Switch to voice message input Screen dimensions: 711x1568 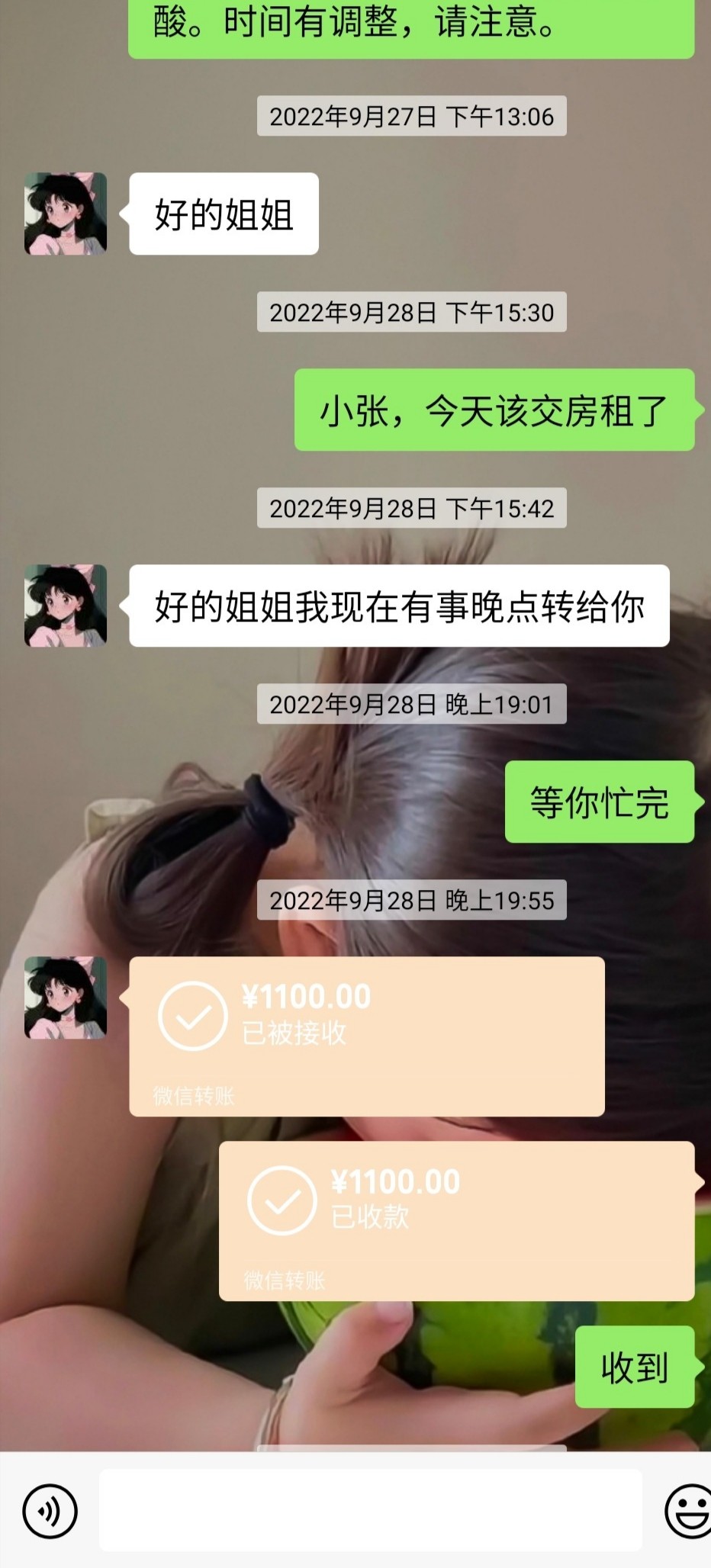click(x=50, y=1511)
